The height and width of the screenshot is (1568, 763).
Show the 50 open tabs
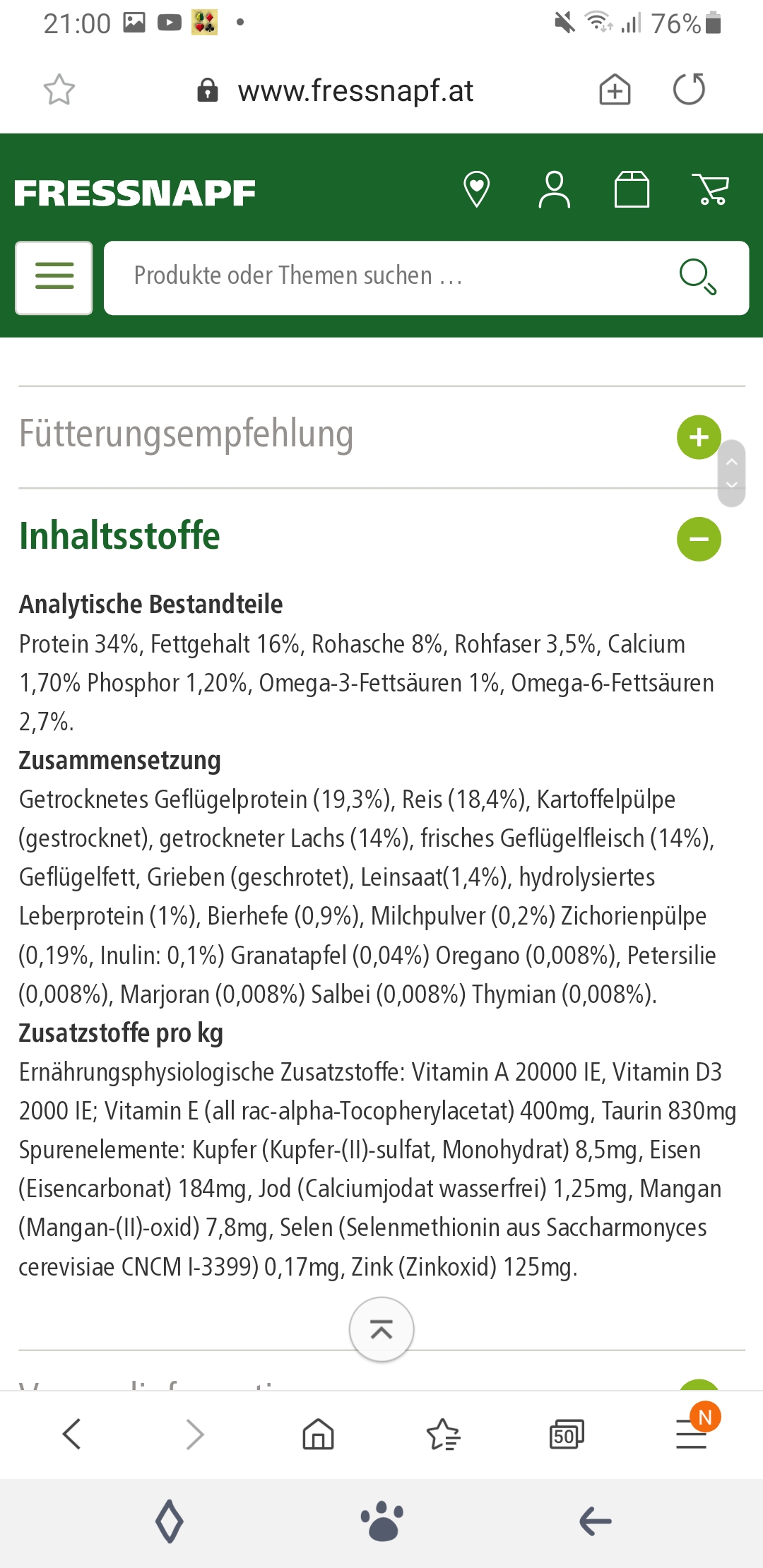(567, 1434)
